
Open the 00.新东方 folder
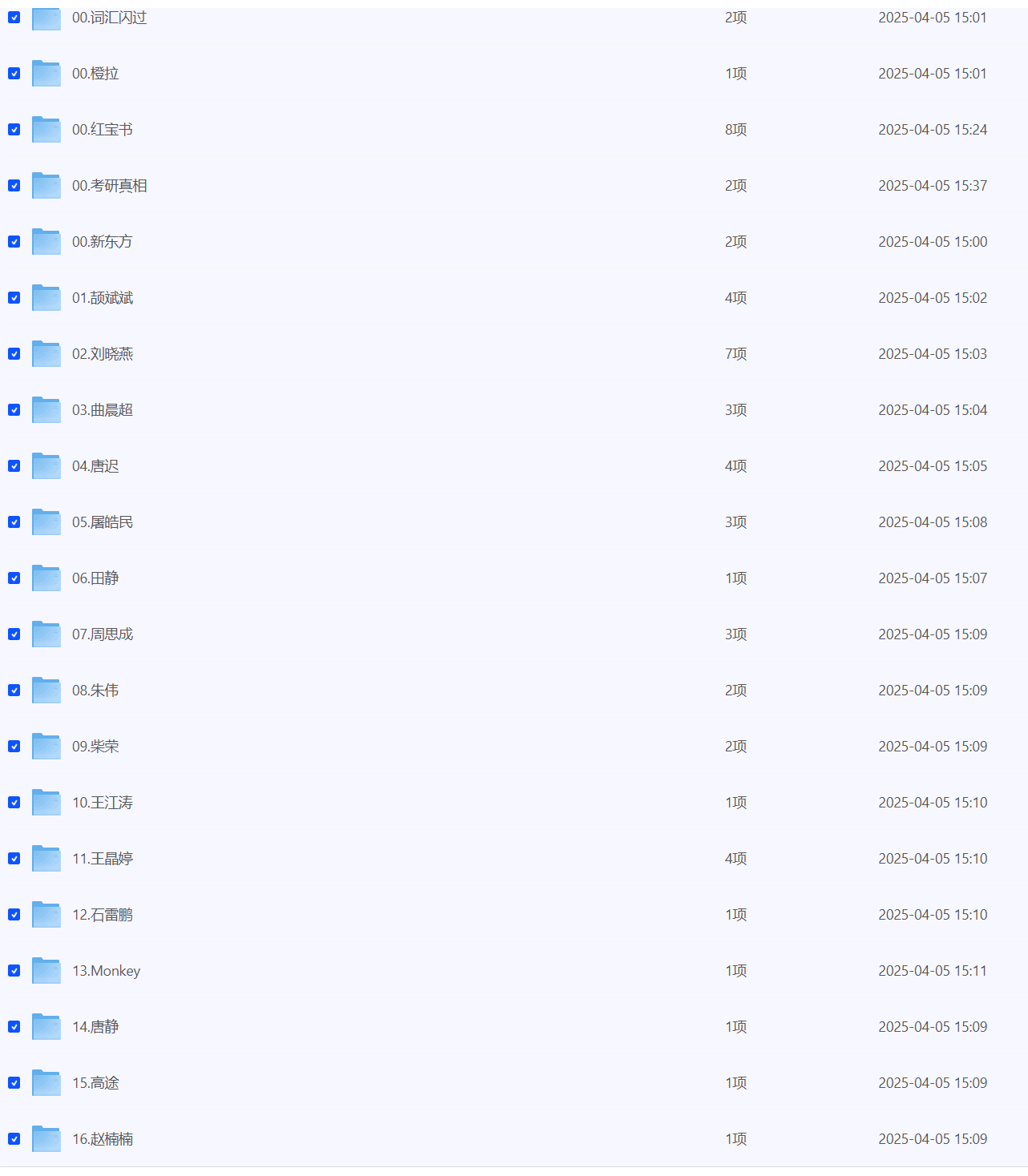pos(102,242)
